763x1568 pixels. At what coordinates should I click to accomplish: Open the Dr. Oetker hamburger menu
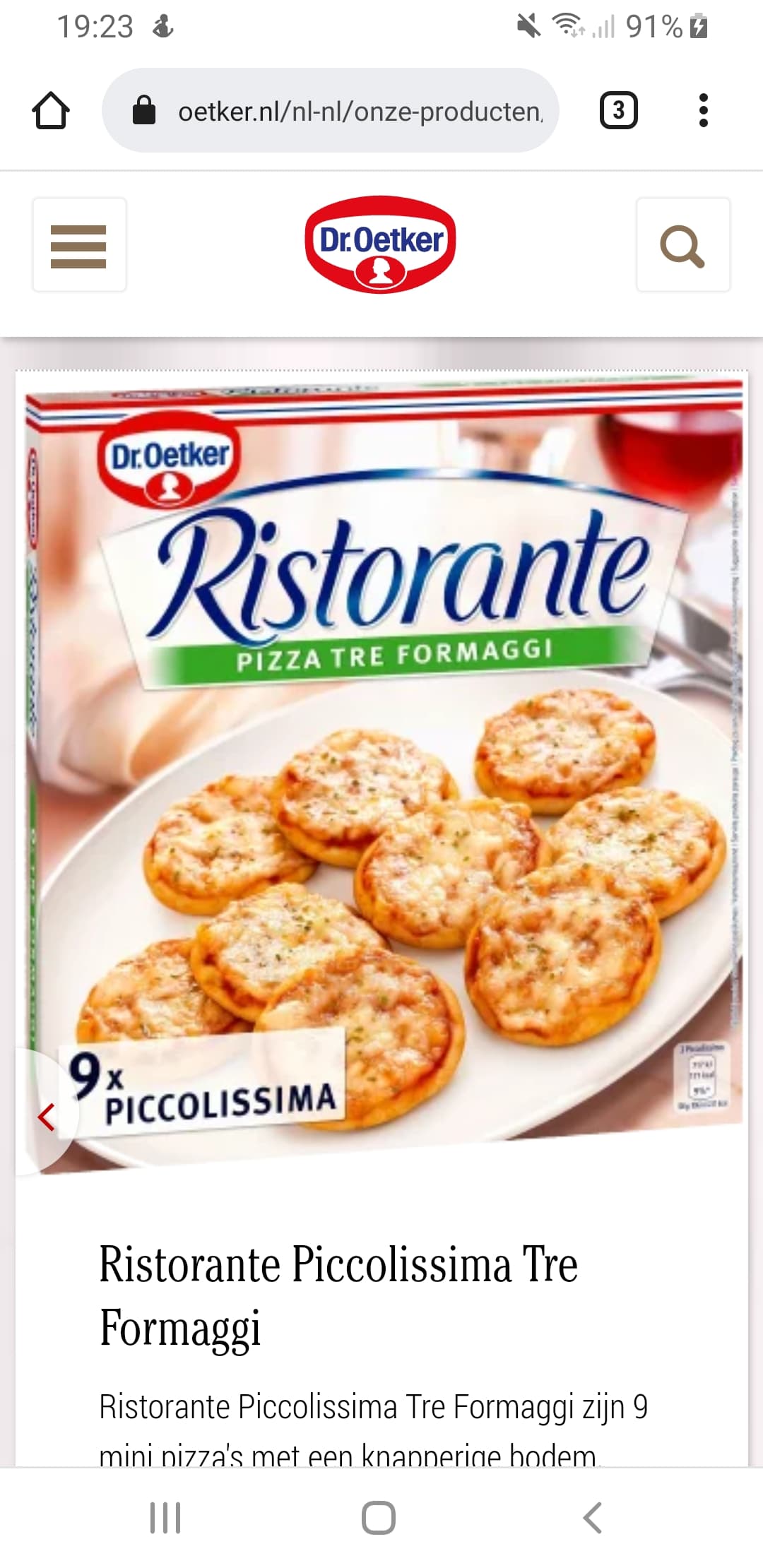tap(79, 245)
